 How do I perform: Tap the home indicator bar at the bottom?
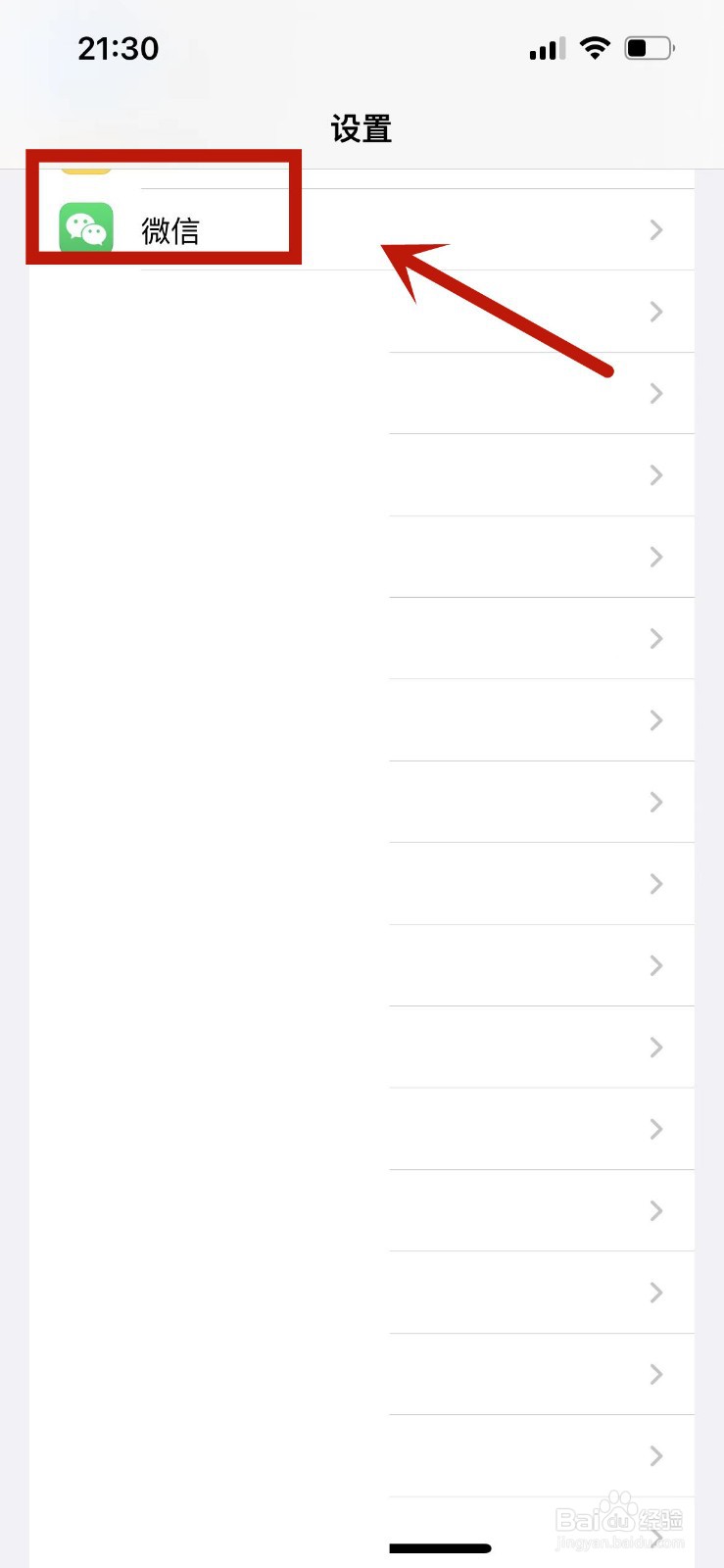[x=441, y=1548]
